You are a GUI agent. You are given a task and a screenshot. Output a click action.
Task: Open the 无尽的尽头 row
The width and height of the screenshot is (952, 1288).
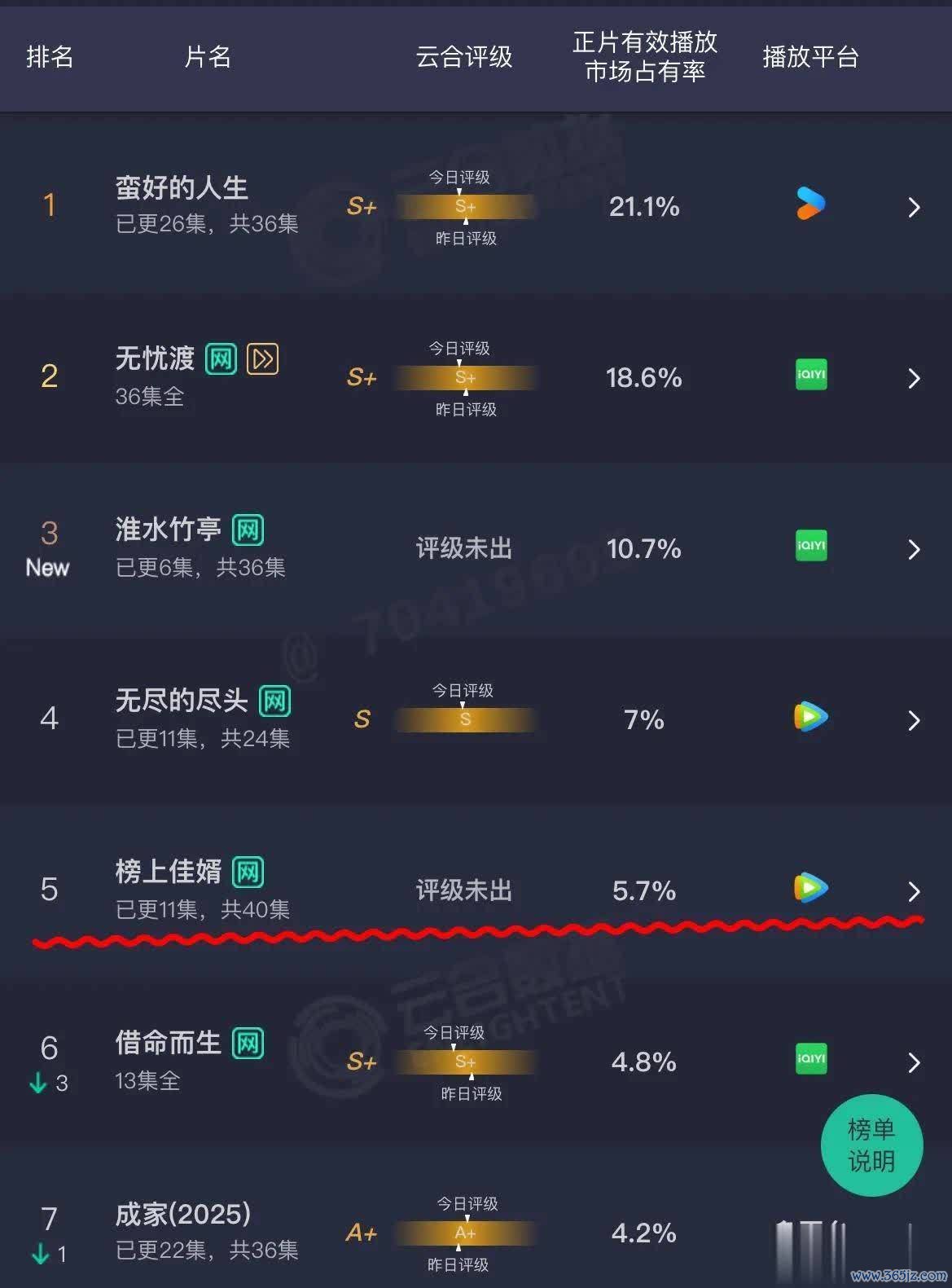(x=182, y=701)
